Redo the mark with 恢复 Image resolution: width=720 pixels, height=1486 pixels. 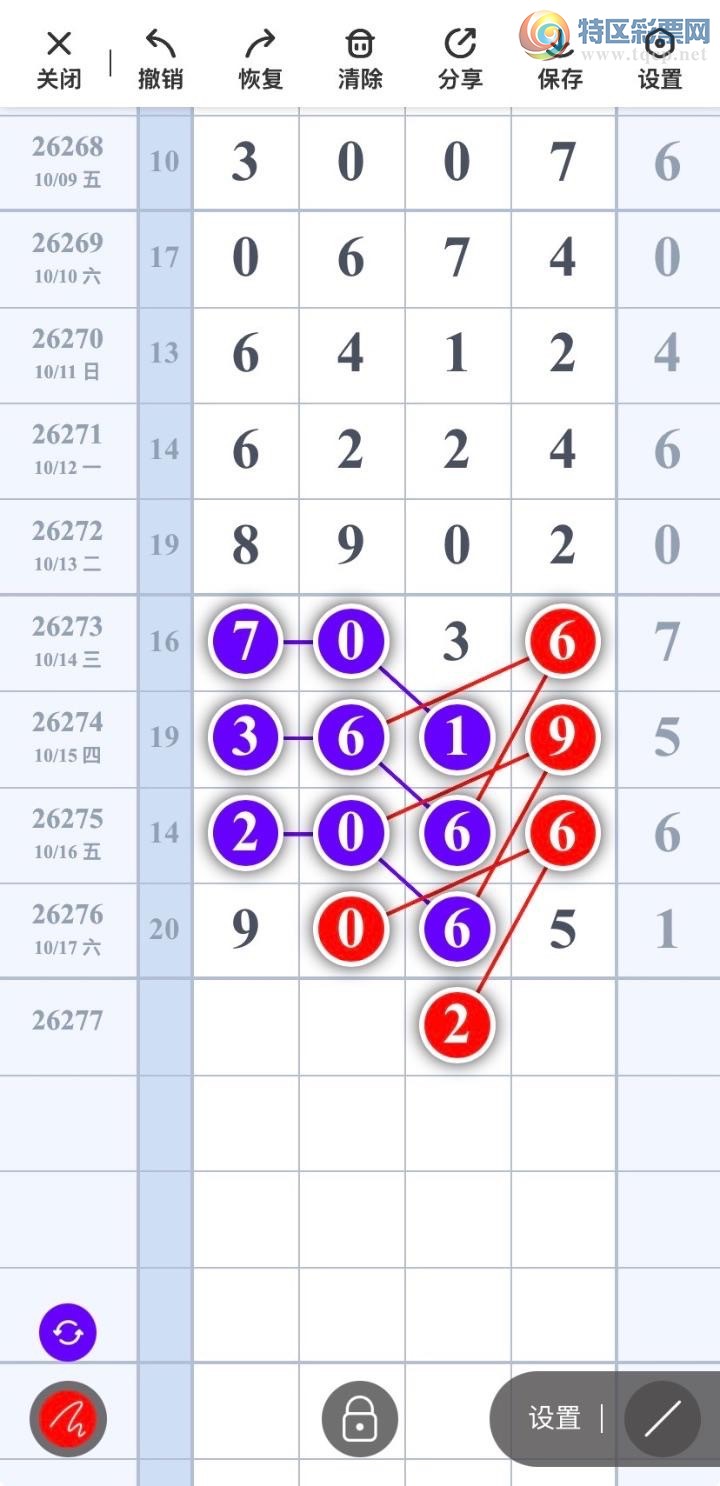click(x=260, y=59)
